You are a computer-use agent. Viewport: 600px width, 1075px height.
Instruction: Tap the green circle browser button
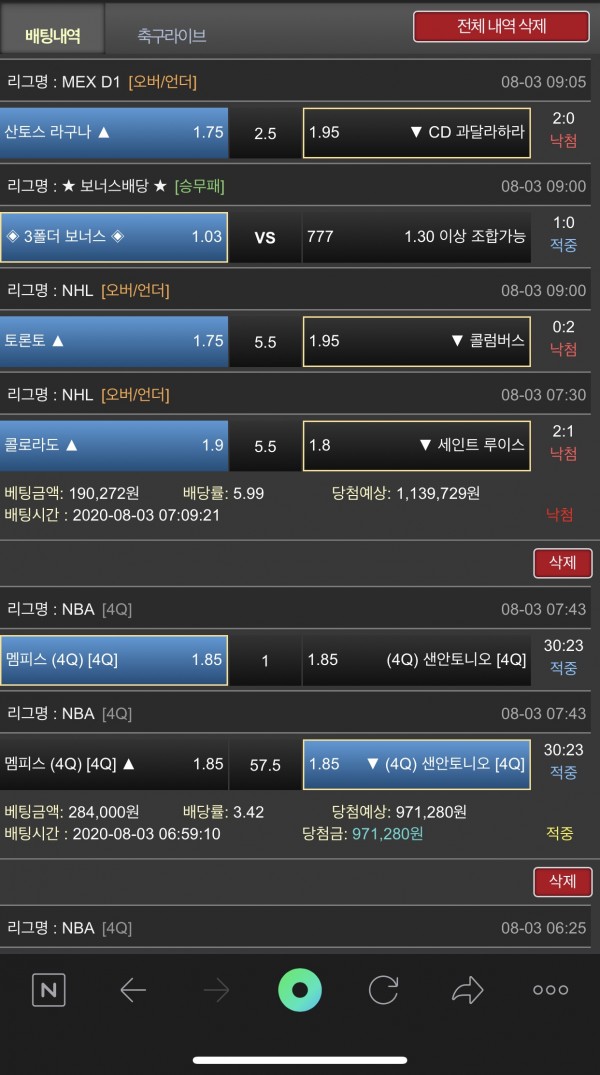click(300, 990)
